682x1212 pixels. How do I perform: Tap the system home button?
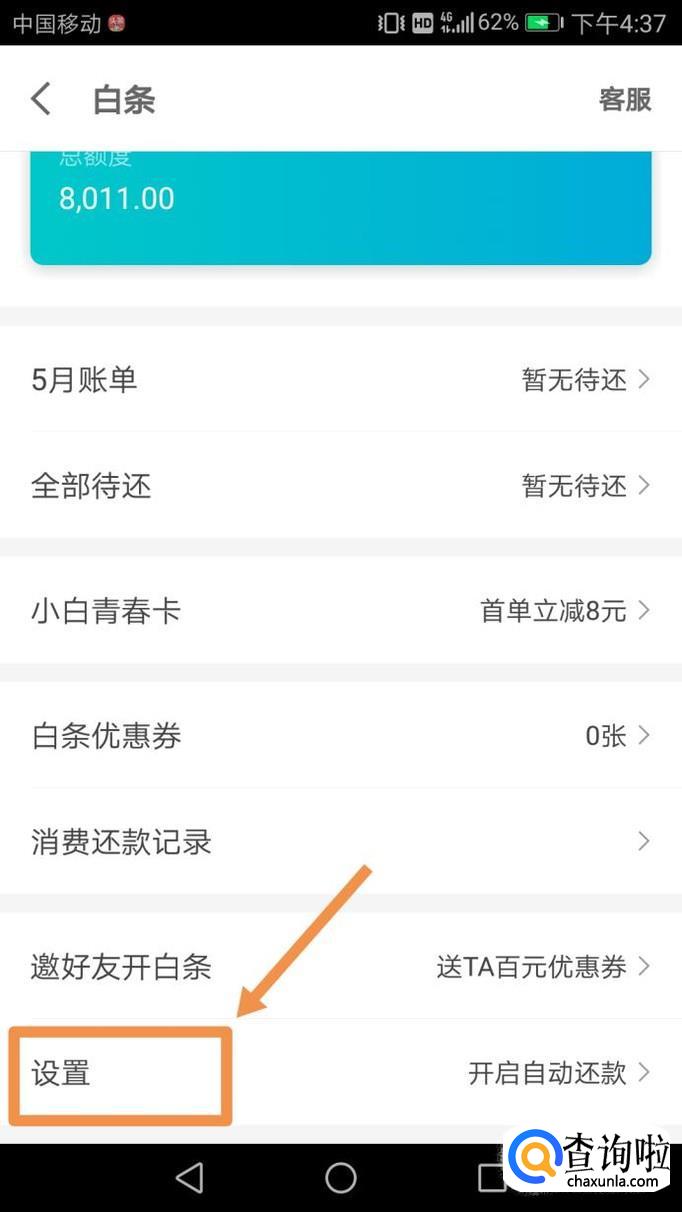coord(341,1178)
